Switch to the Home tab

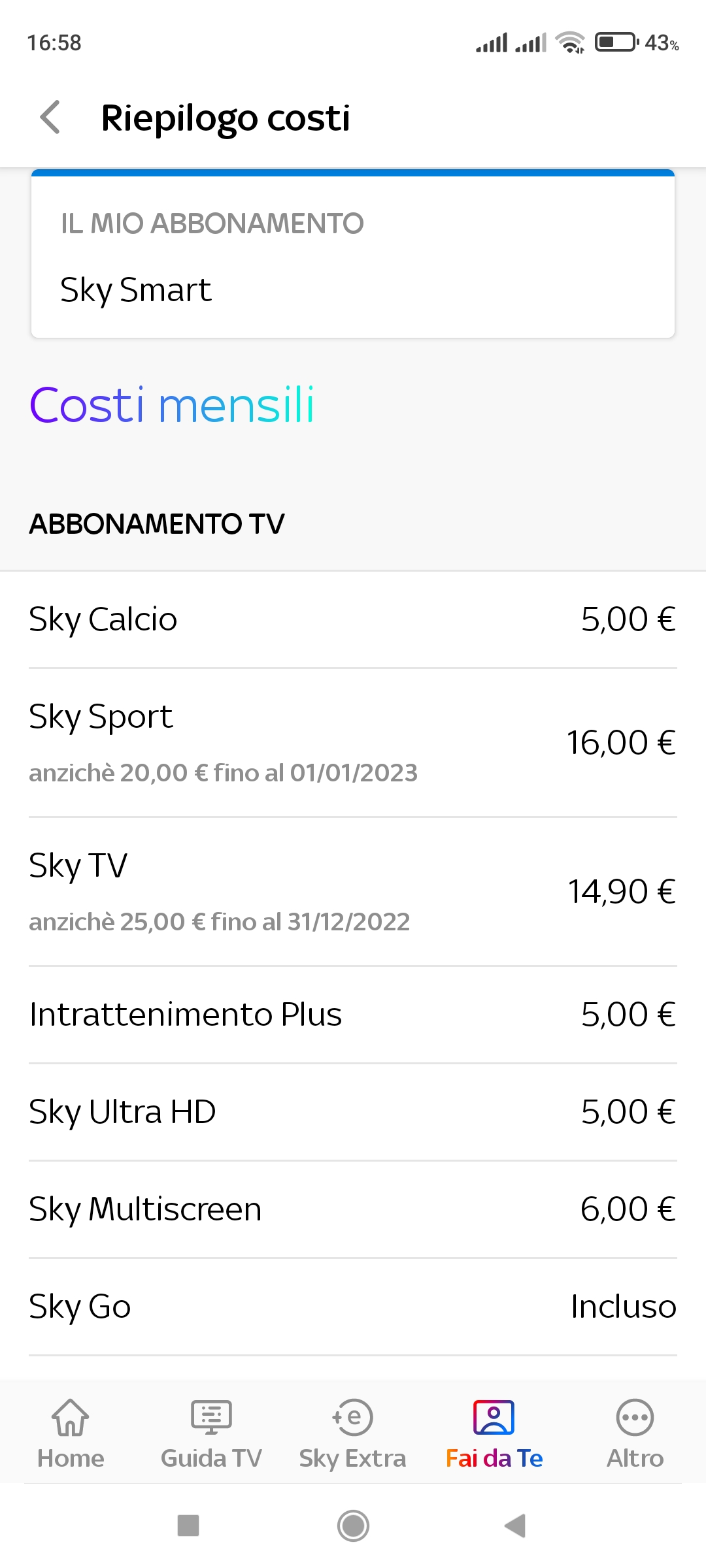pos(71,1433)
